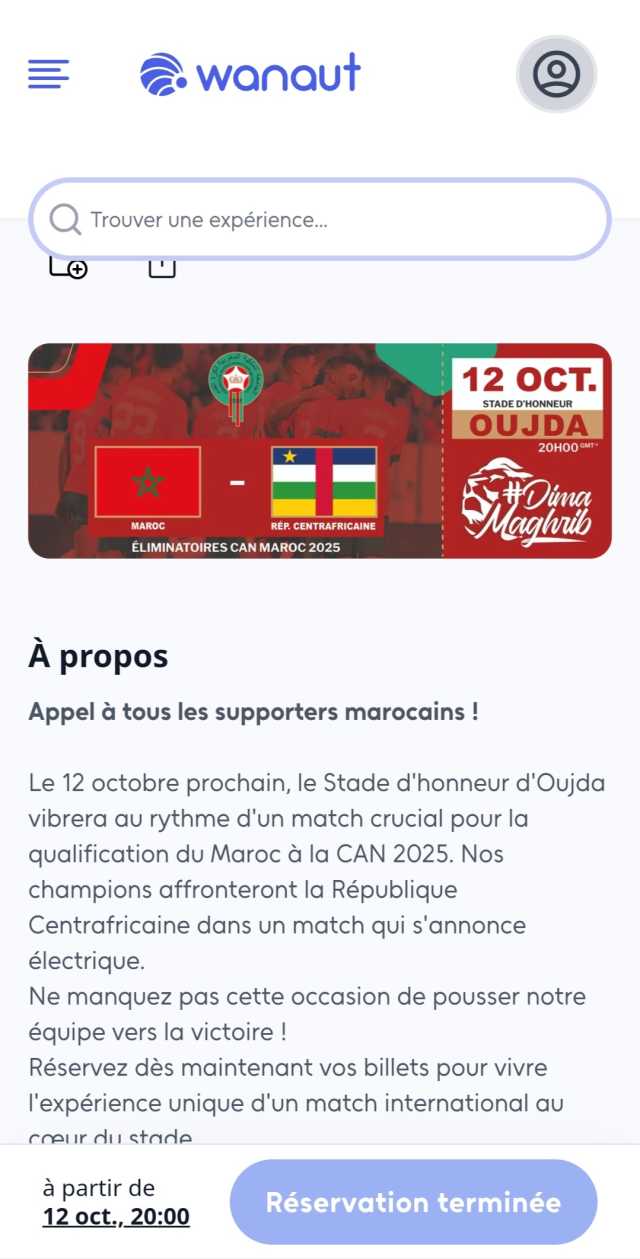
Task: Tap the 'Réservation terminée' button
Action: (413, 1202)
